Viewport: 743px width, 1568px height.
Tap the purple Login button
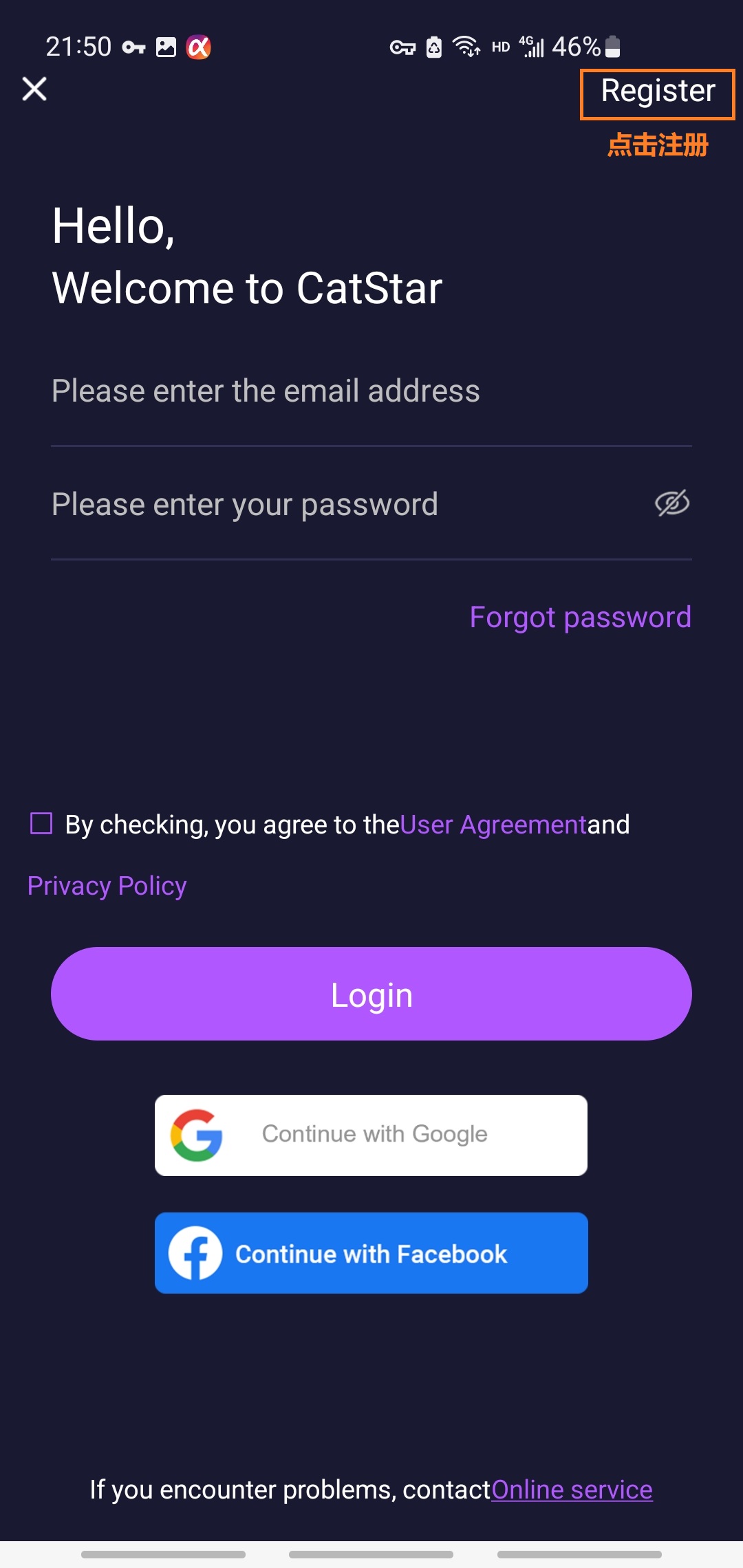pyautogui.click(x=371, y=994)
